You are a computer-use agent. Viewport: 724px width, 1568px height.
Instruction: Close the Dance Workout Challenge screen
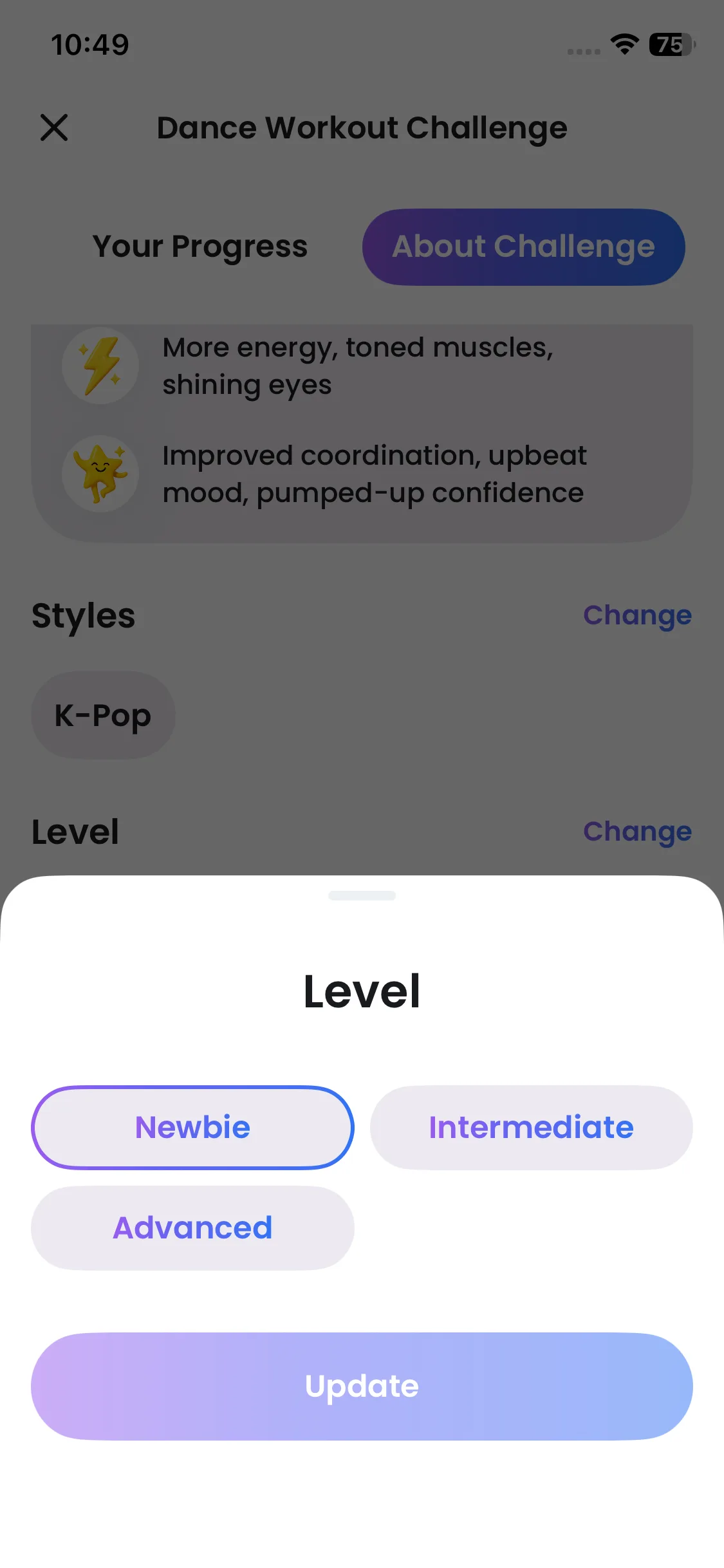(54, 127)
